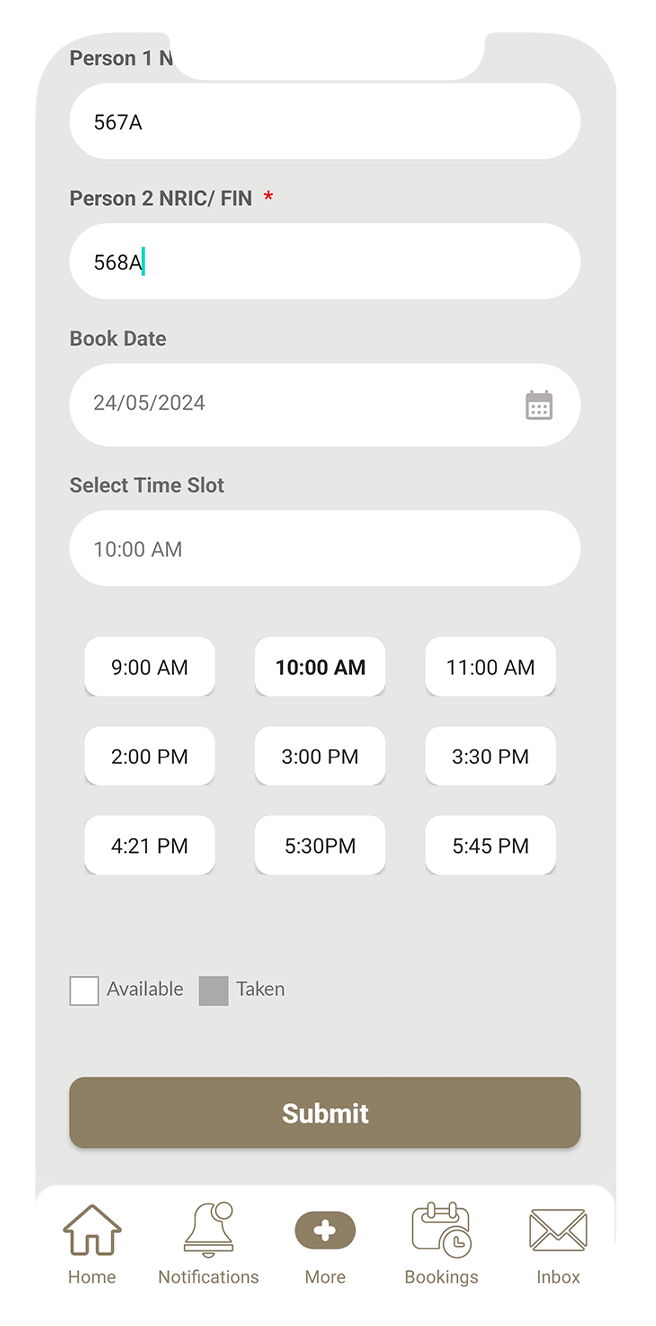The image size is (656, 1326).
Task: Pick the 5:45 PM time slot
Action: click(x=490, y=846)
